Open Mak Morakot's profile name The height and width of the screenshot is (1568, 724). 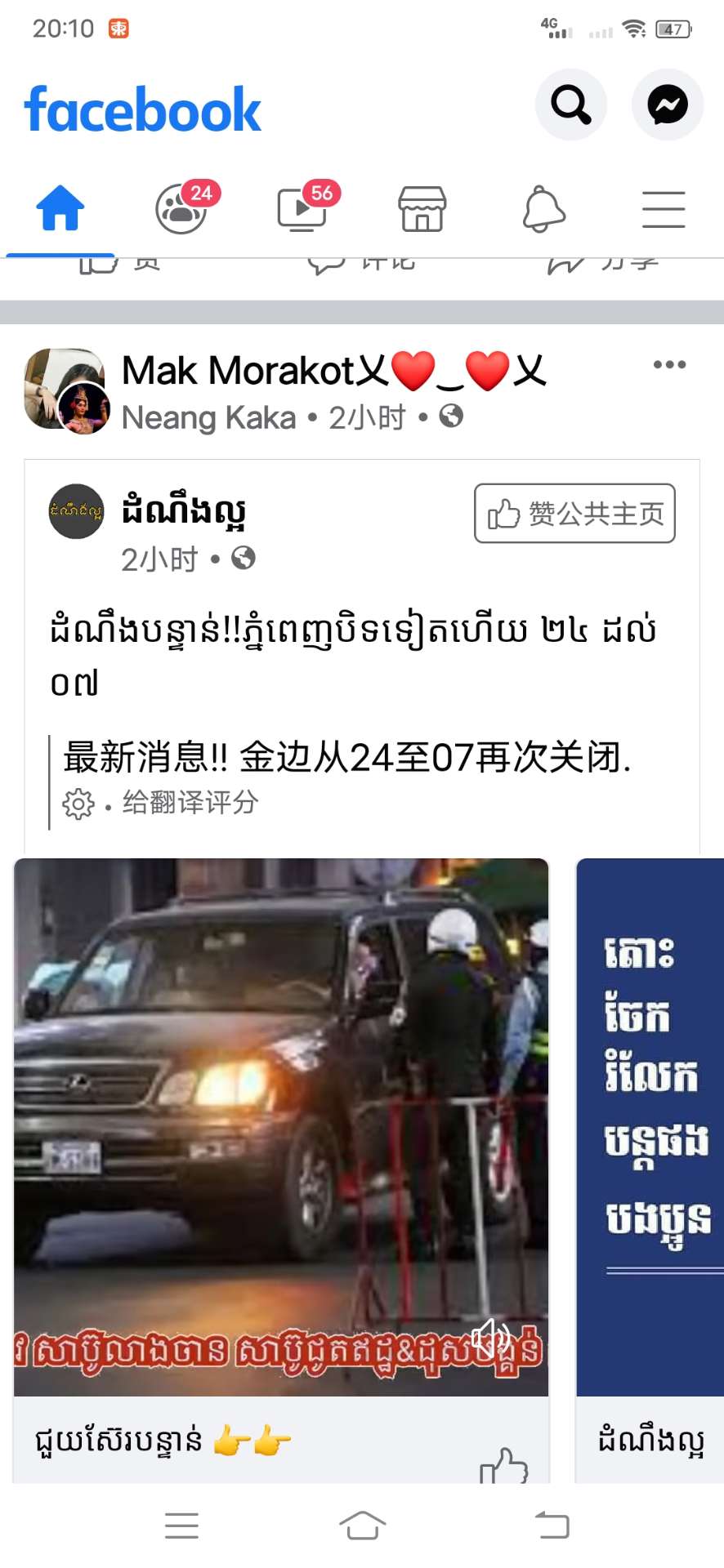point(237,371)
